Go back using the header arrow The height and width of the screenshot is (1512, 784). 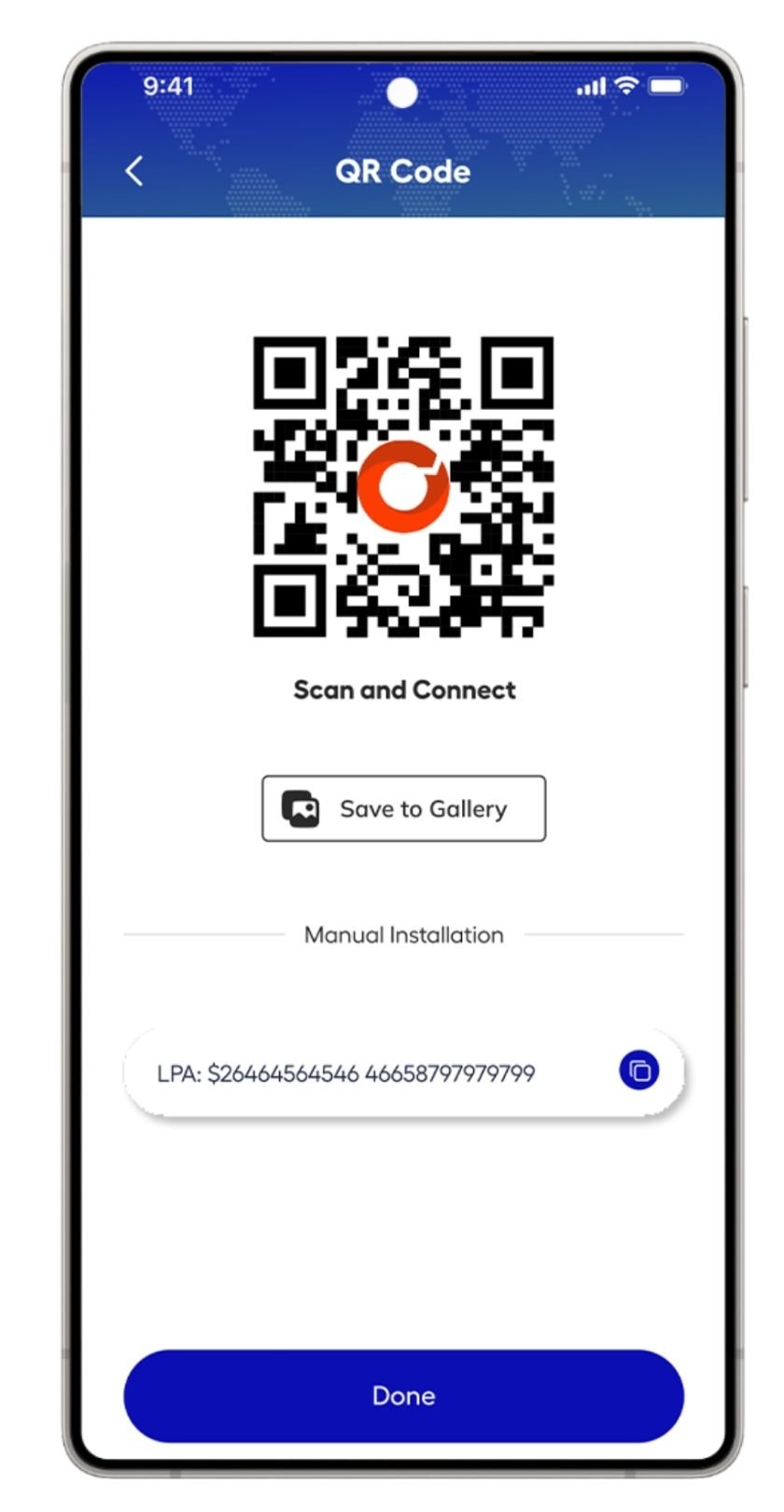135,171
